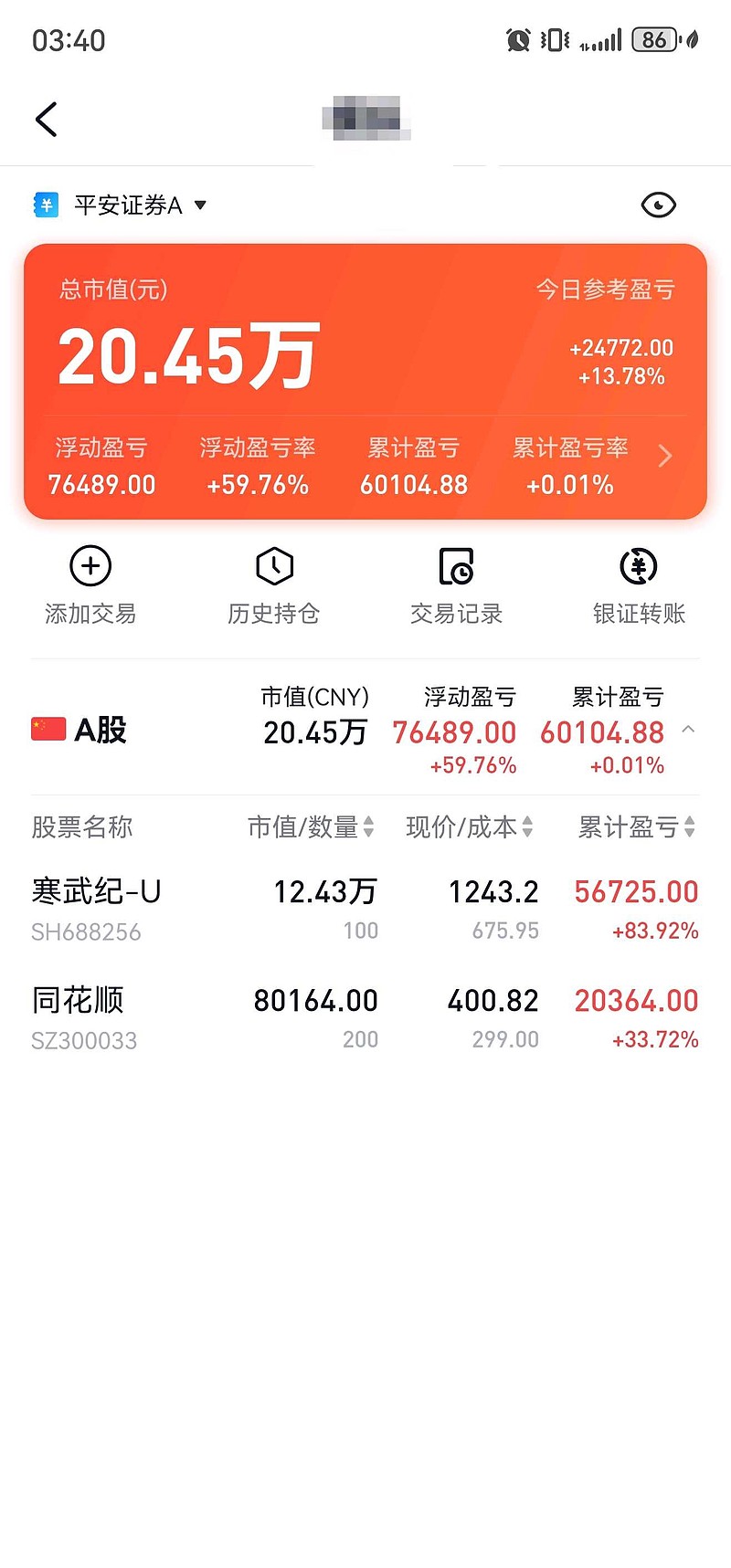
Task: Tap the battery indicator showing 86
Action: click(x=653, y=39)
